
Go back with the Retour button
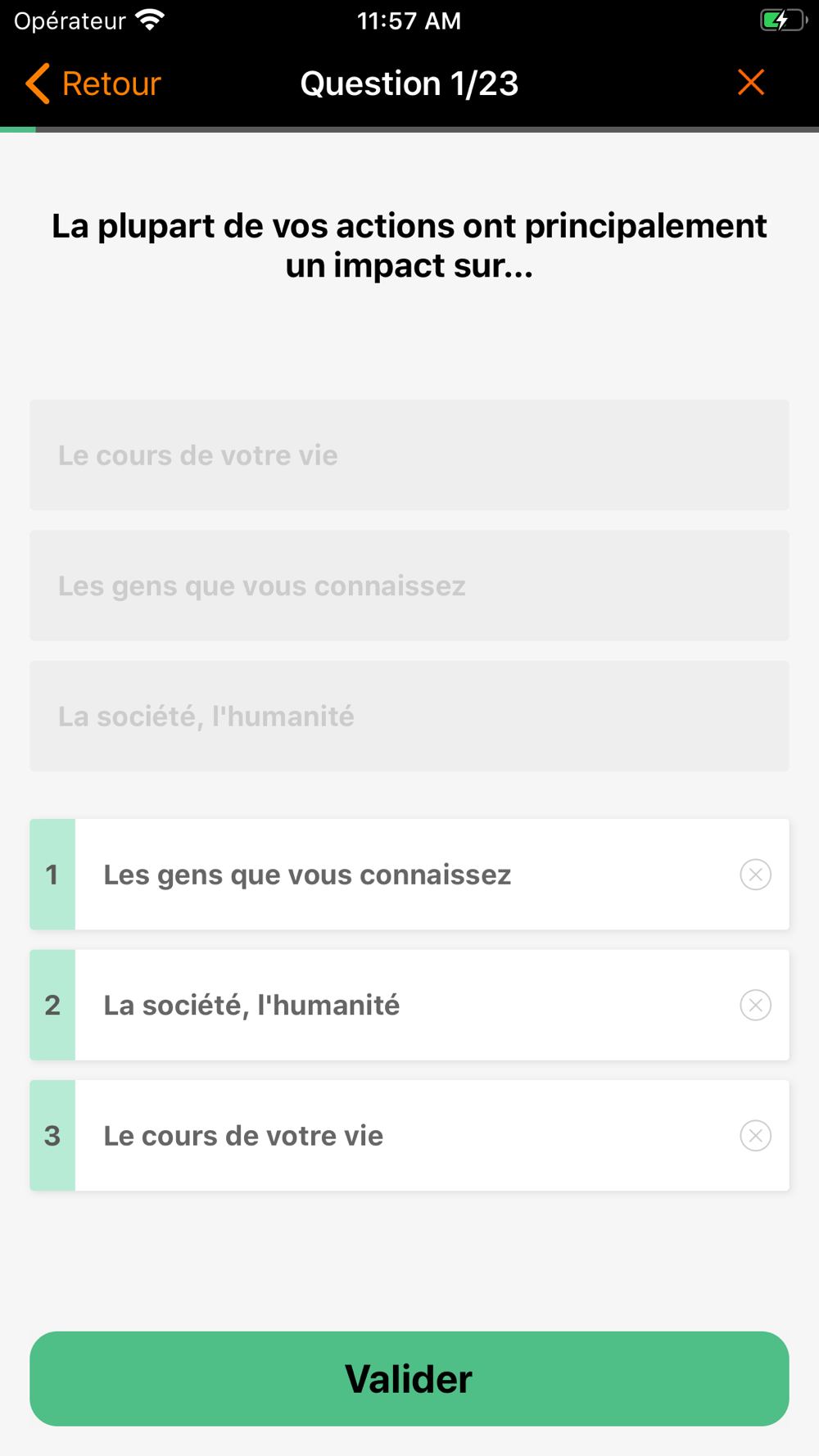tap(93, 84)
